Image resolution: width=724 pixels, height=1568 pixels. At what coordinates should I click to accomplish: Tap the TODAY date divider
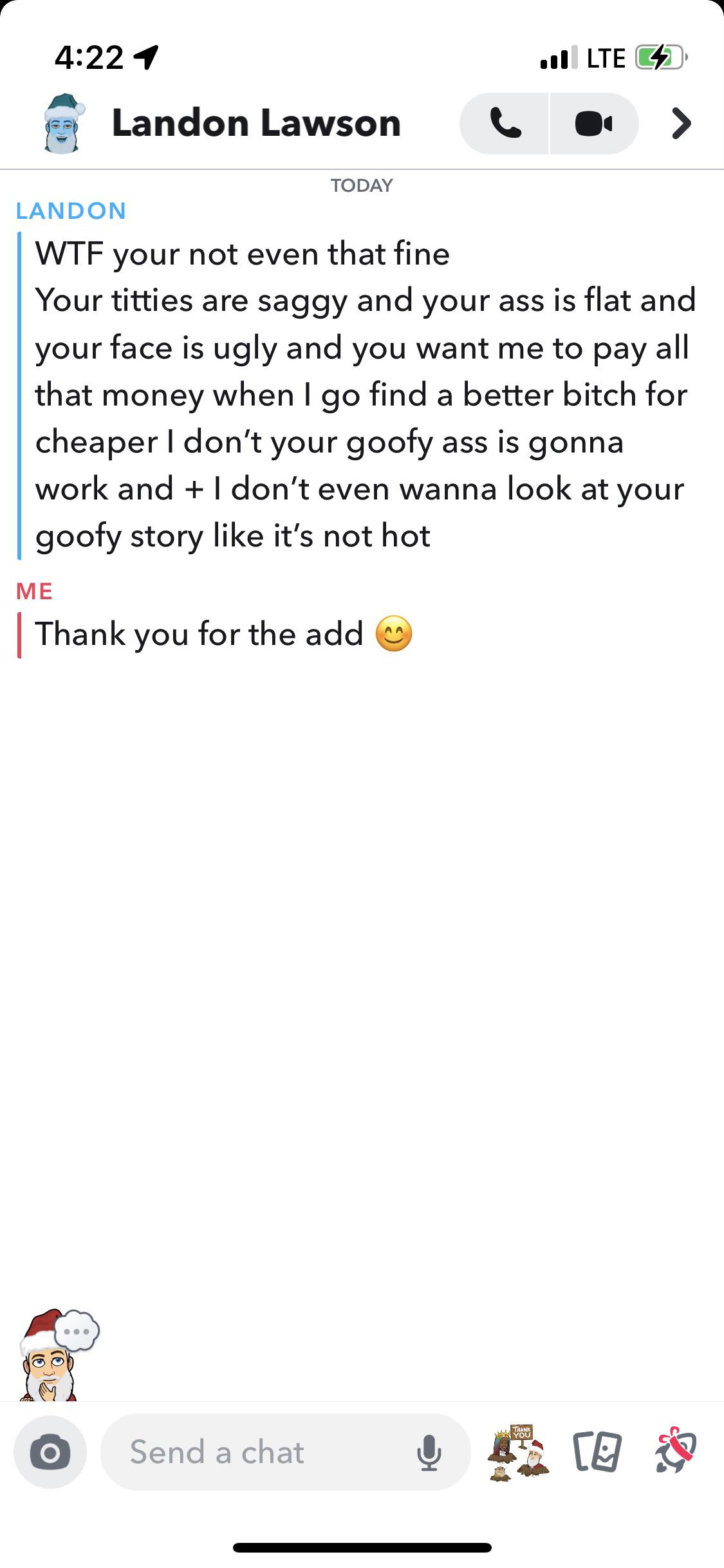tap(362, 185)
